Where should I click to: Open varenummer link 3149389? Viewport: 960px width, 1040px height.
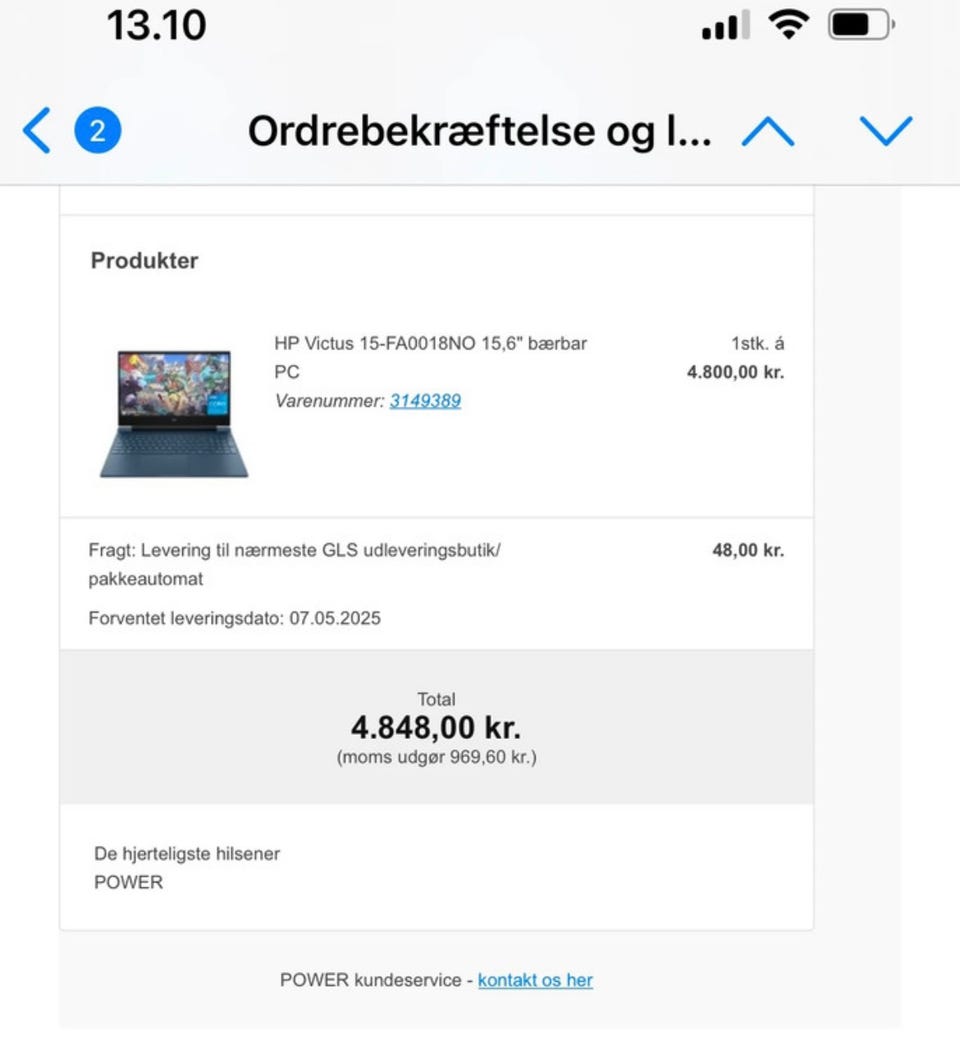click(x=425, y=401)
